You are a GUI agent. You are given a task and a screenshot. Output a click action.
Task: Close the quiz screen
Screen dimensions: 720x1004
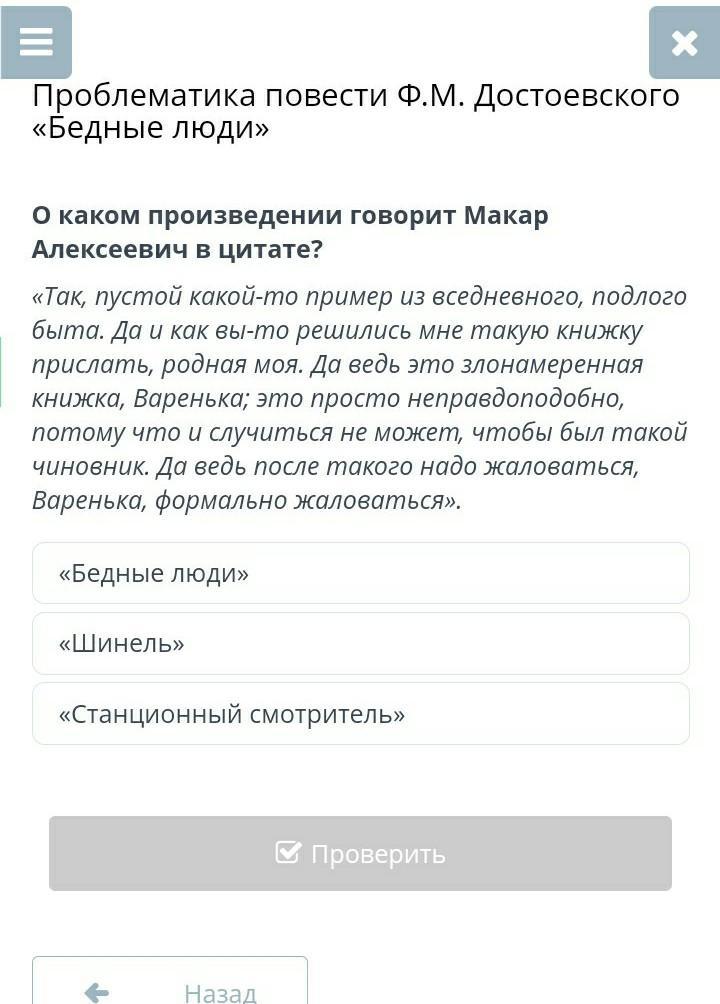pyautogui.click(x=684, y=42)
